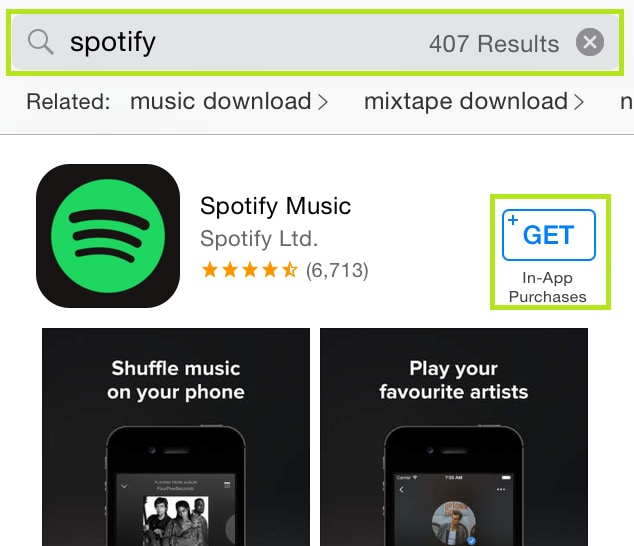The image size is (634, 546).
Task: Select the related search mixtape download
Action: (x=473, y=101)
